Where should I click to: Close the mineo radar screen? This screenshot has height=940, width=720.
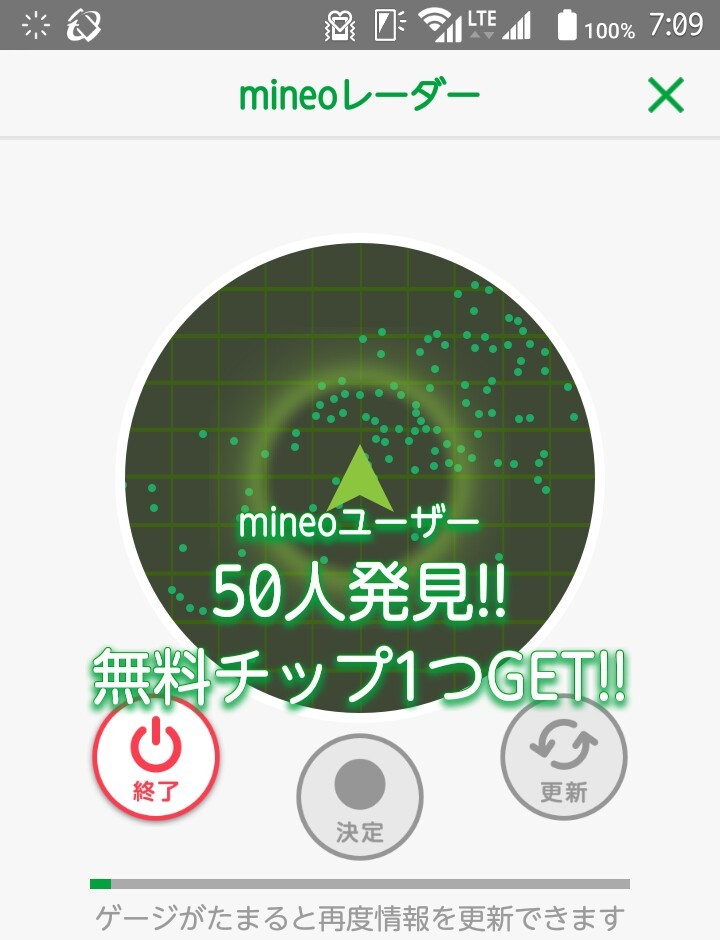tap(666, 96)
